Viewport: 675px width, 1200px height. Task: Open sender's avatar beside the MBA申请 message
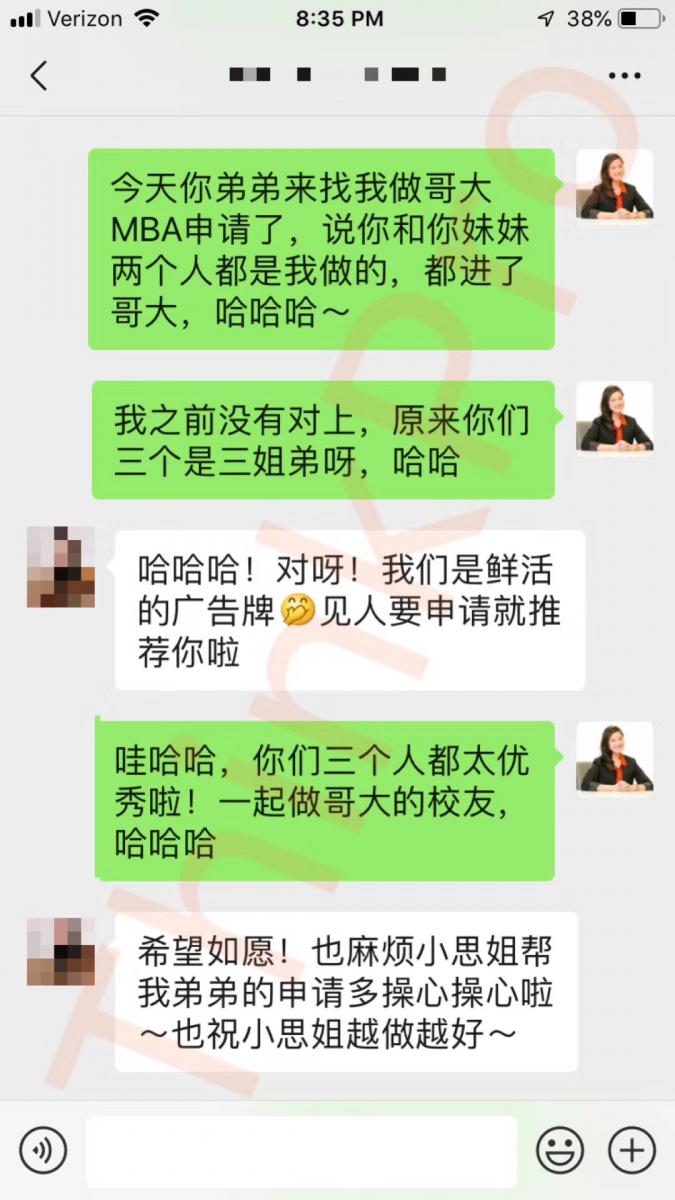[x=614, y=185]
